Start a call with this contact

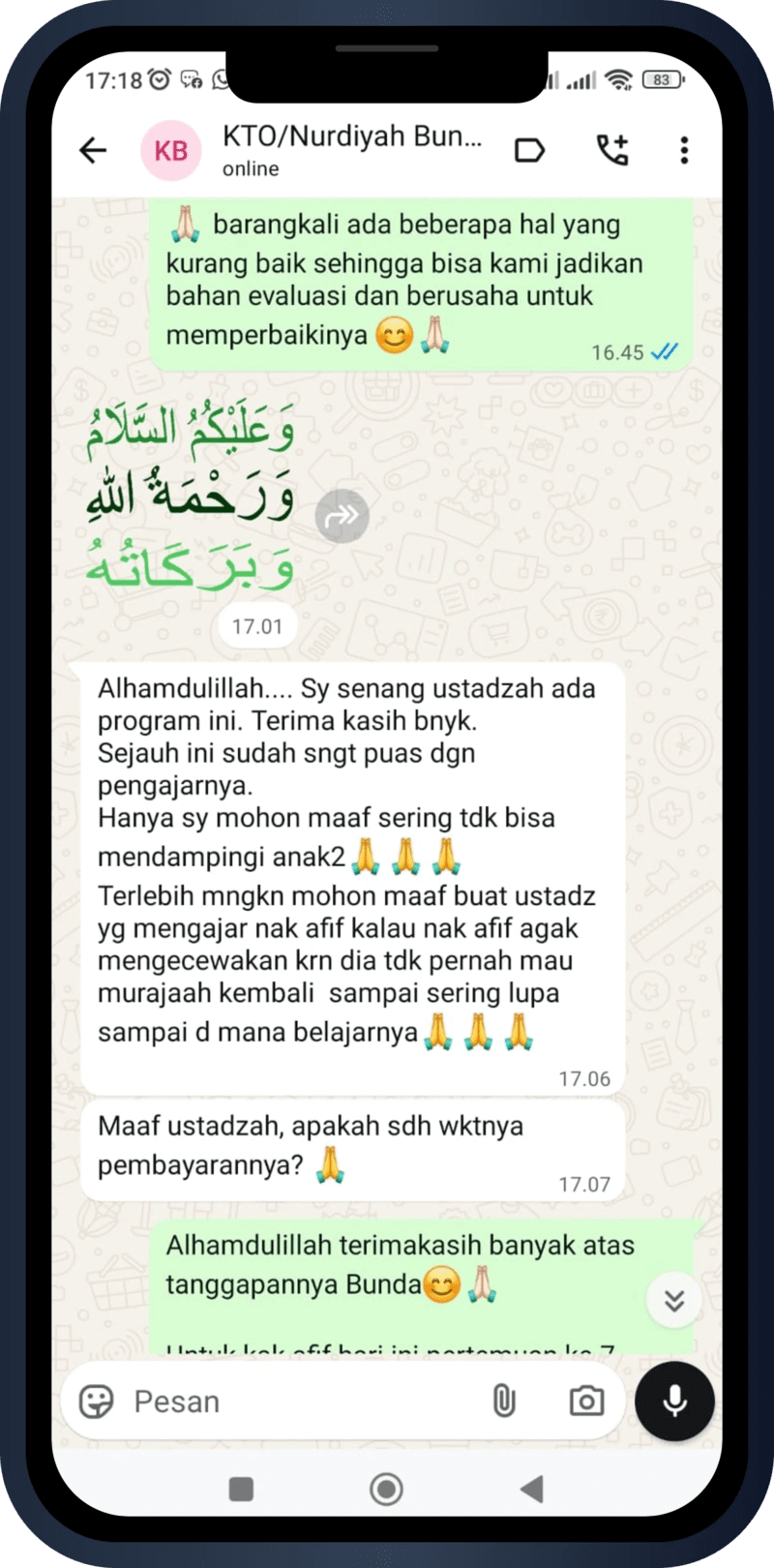(x=612, y=150)
